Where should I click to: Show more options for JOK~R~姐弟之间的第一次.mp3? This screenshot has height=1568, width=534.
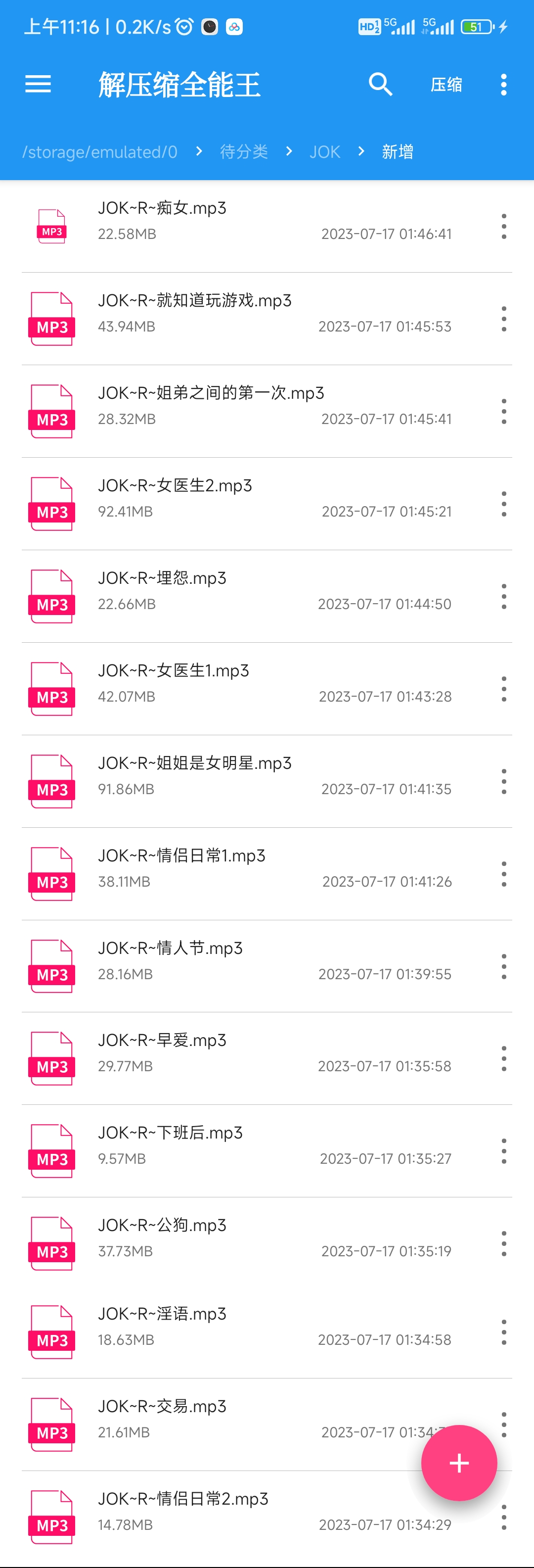pyautogui.click(x=503, y=412)
